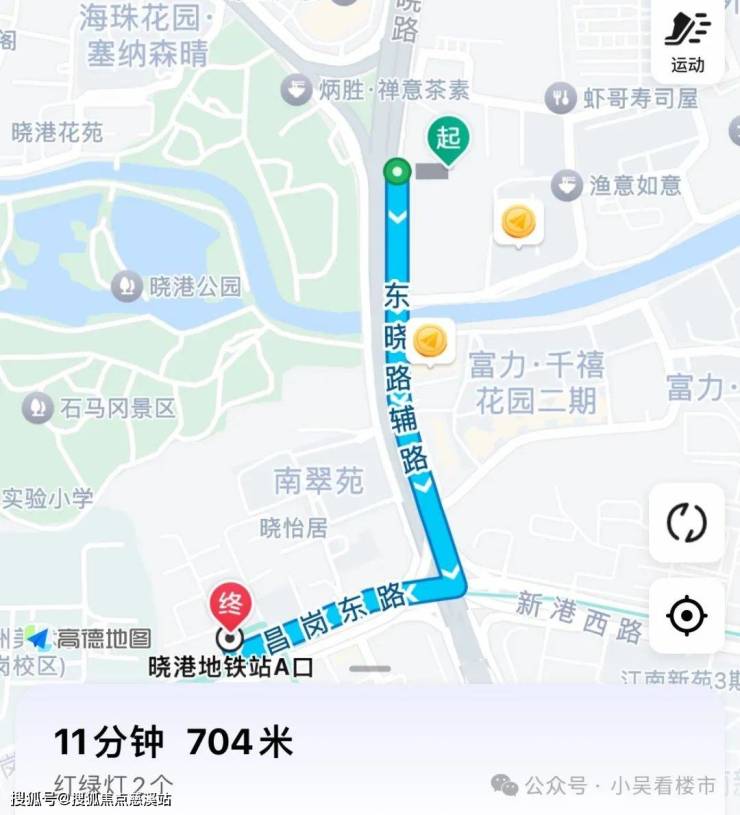
Task: Select the red 终 destination marker
Action: click(229, 607)
